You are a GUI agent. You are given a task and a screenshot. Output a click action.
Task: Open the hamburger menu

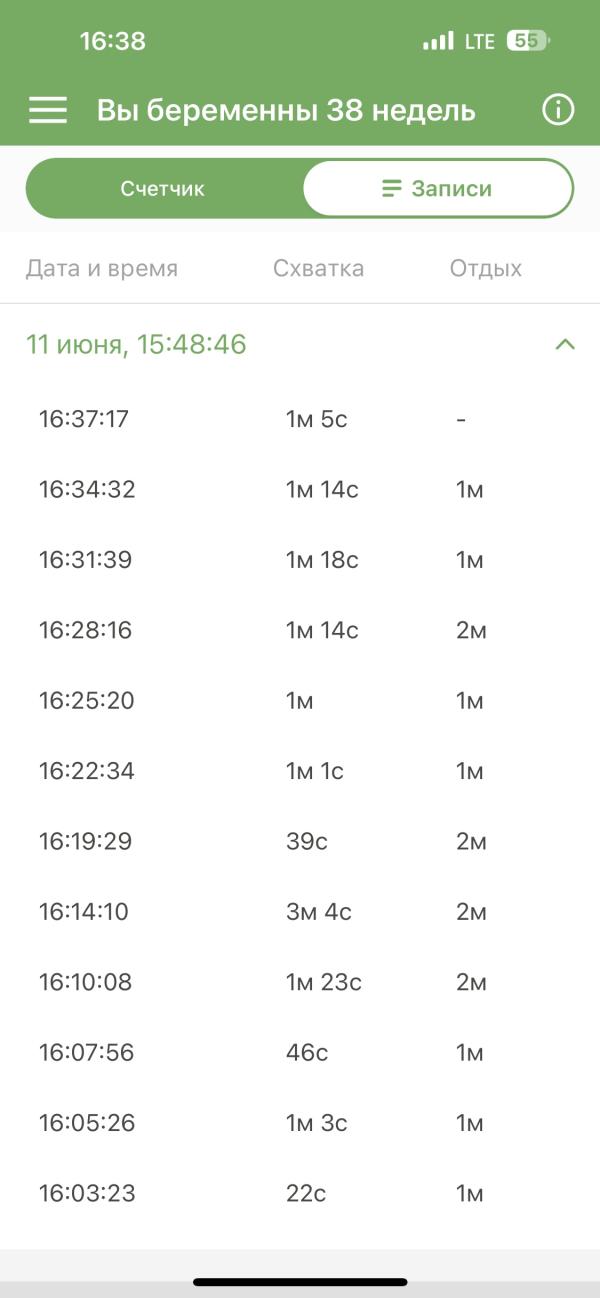[48, 110]
